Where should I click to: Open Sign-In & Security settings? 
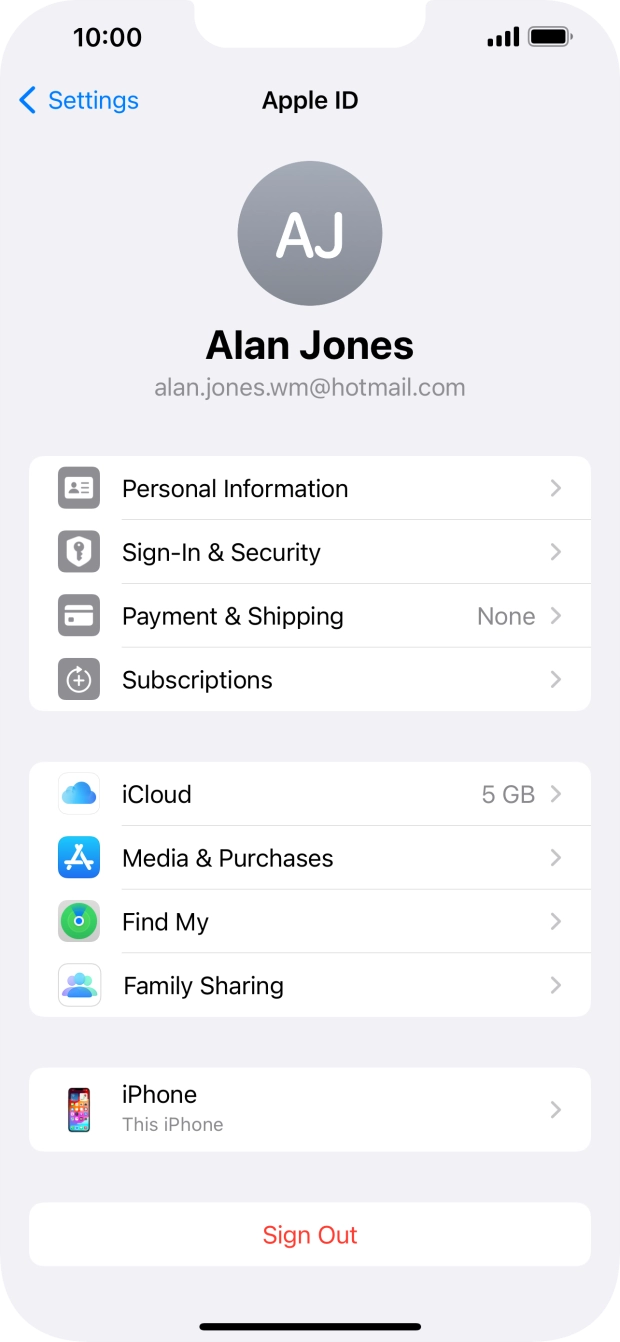click(310, 552)
